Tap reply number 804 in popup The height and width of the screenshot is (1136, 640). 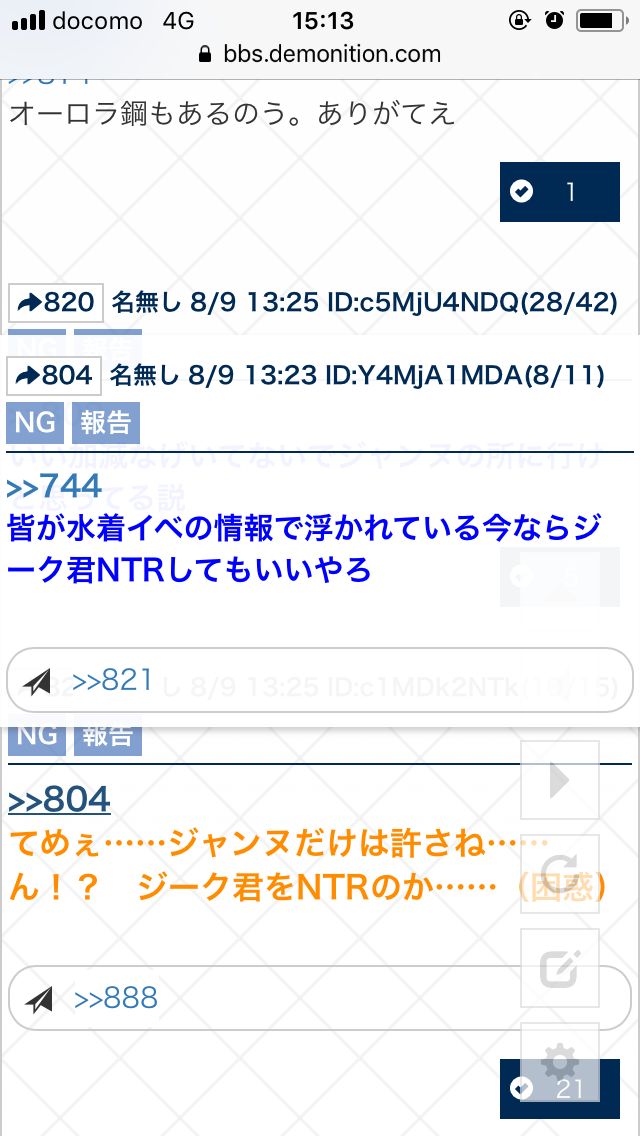point(55,375)
